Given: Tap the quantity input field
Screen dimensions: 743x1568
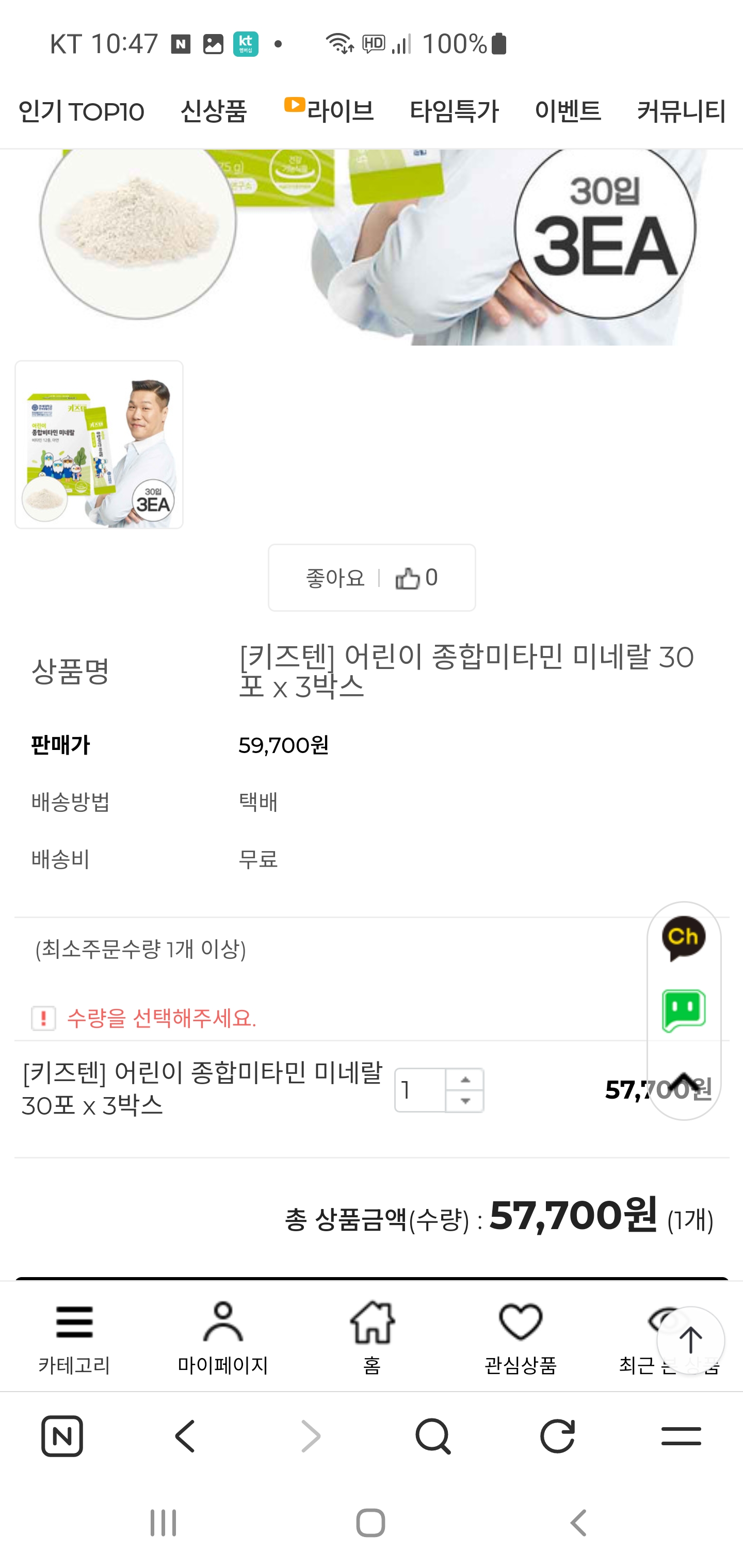Looking at the screenshot, I should tap(420, 1090).
